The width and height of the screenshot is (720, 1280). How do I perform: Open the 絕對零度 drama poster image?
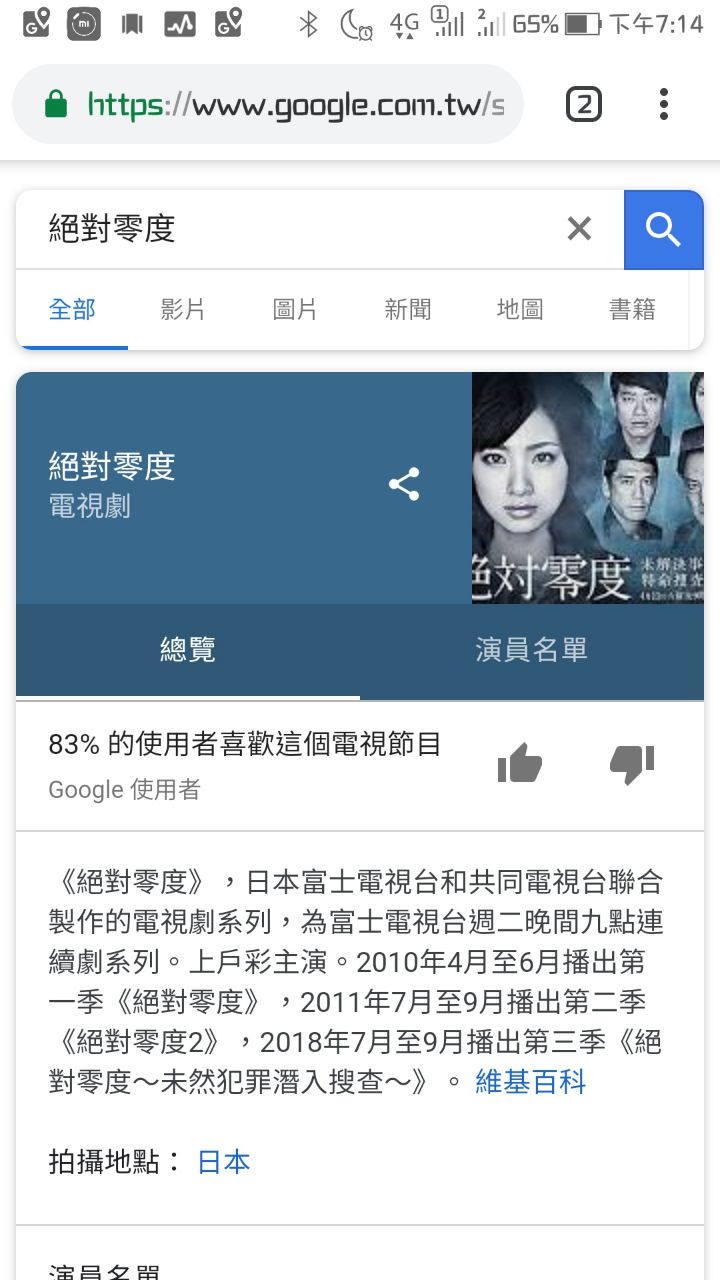pos(588,488)
